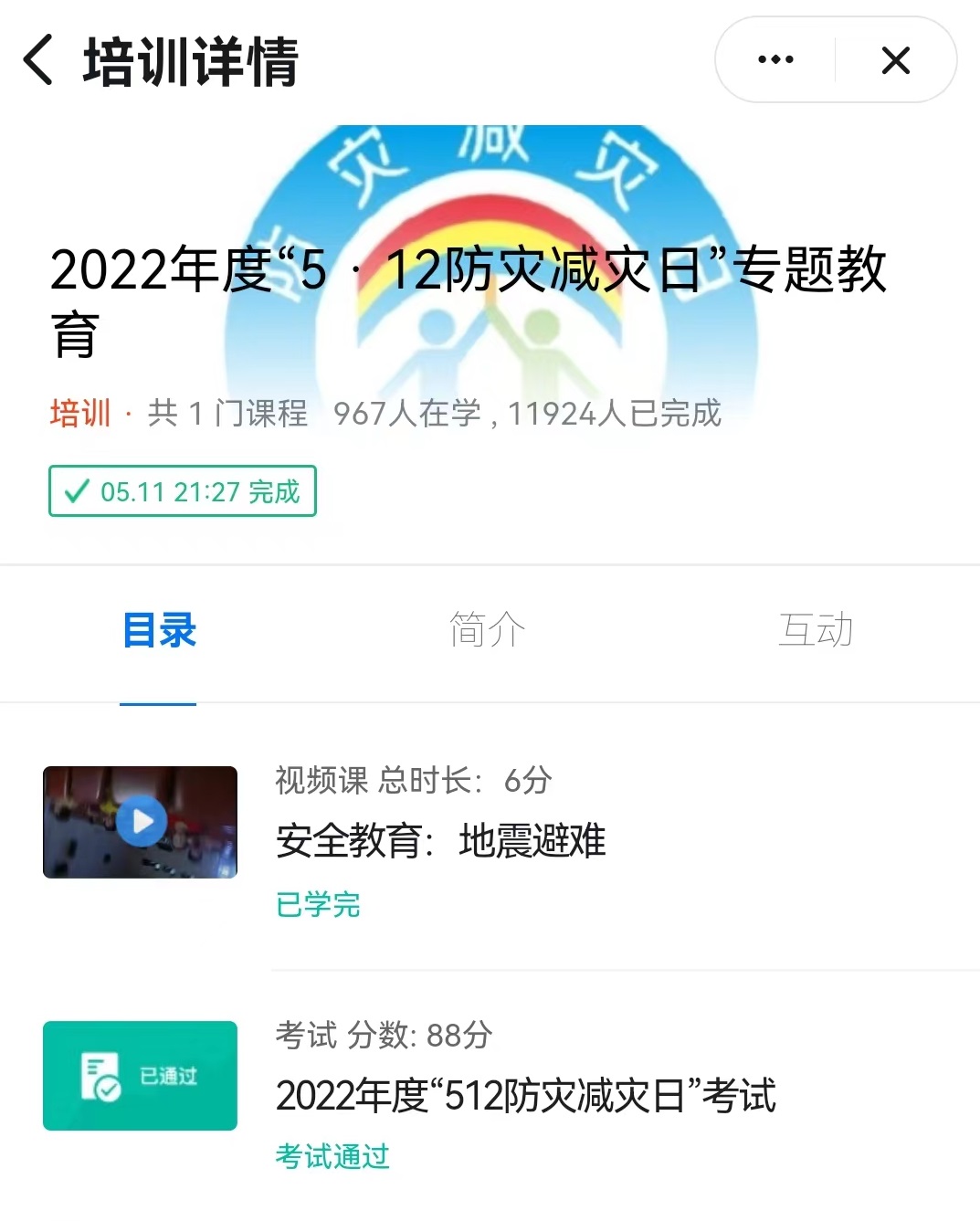Switch to the 简介 tab
The height and width of the screenshot is (1221, 980).
487,630
